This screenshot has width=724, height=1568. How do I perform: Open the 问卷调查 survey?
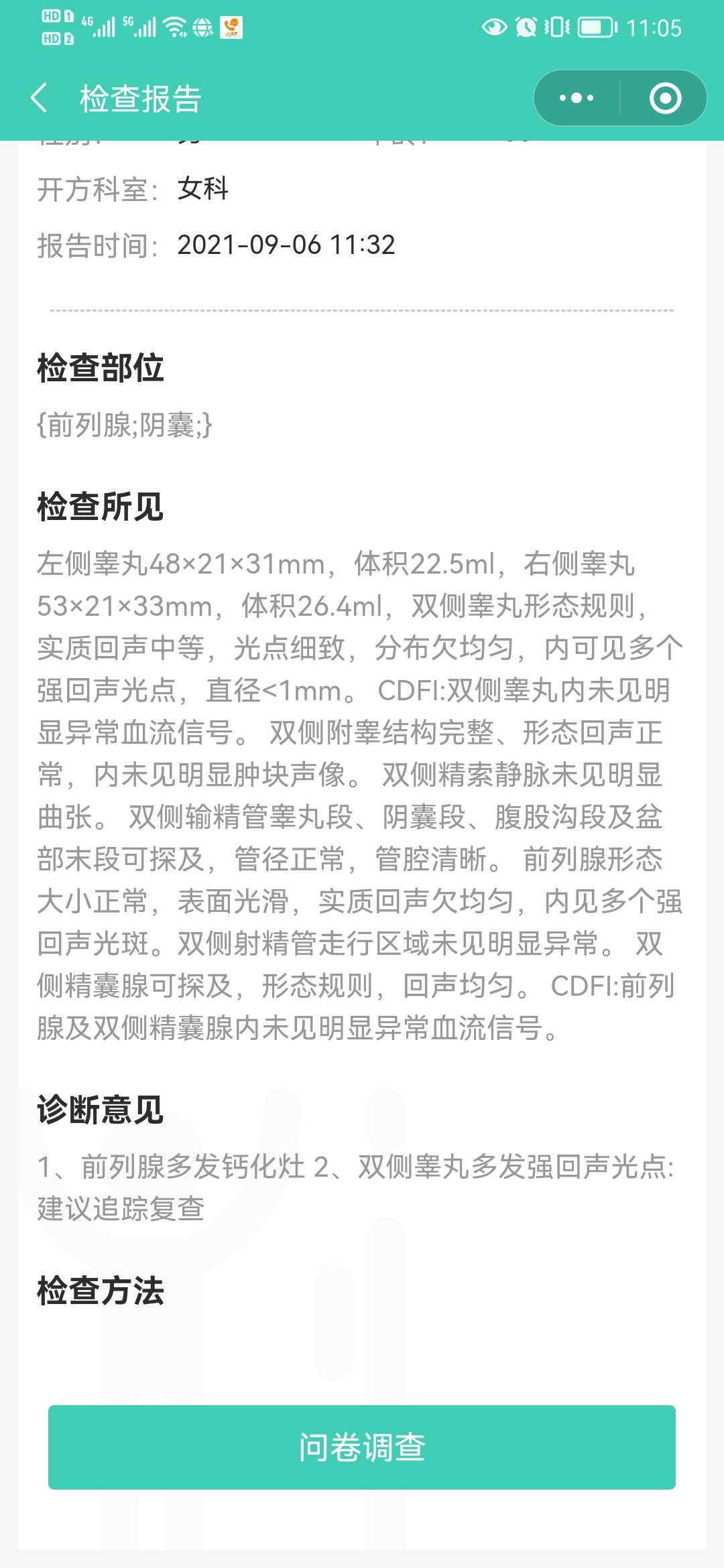pyautogui.click(x=362, y=1447)
